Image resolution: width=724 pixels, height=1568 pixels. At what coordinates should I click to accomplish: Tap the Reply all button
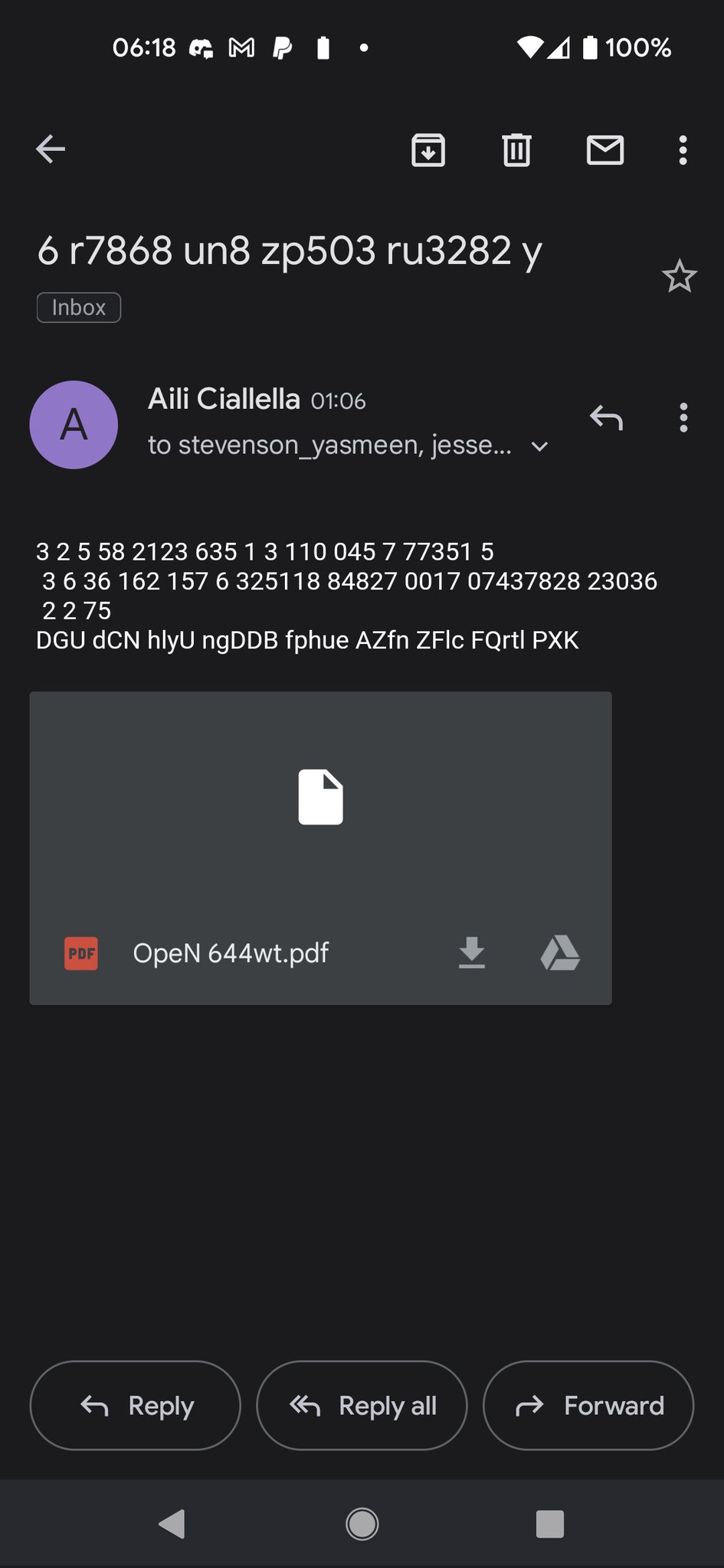click(362, 1406)
